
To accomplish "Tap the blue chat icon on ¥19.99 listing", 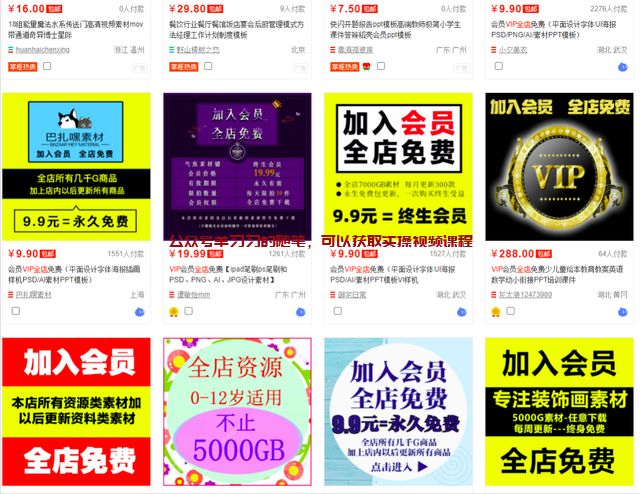I will coord(300,312).
